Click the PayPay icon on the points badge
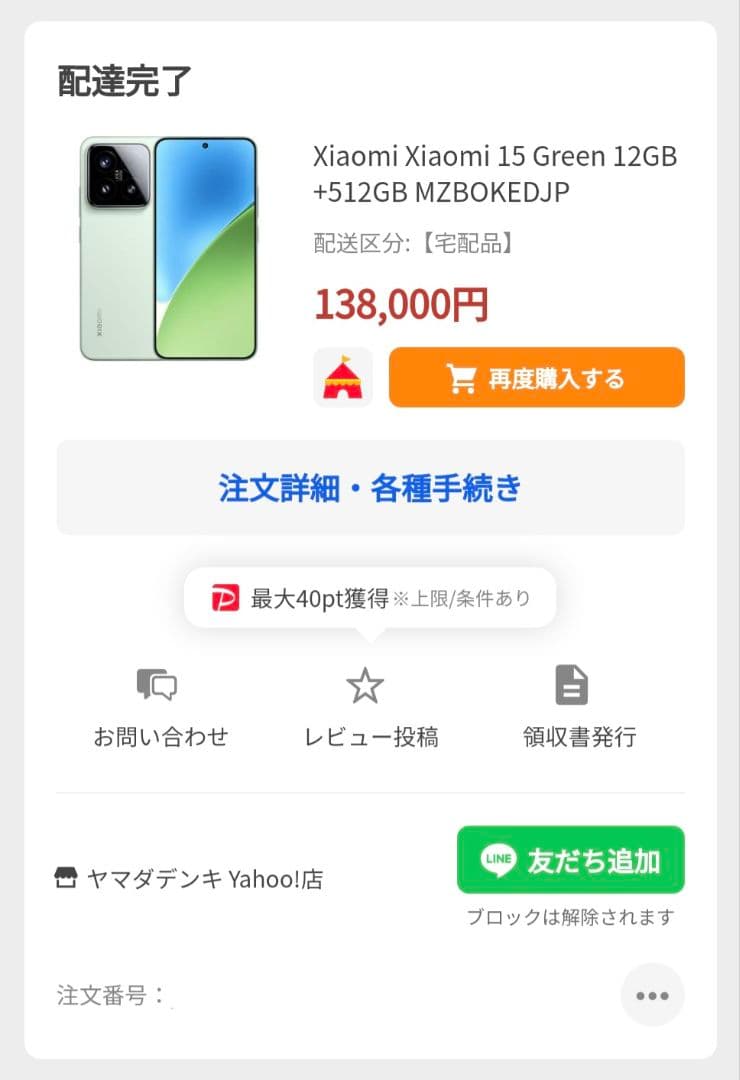 click(227, 597)
